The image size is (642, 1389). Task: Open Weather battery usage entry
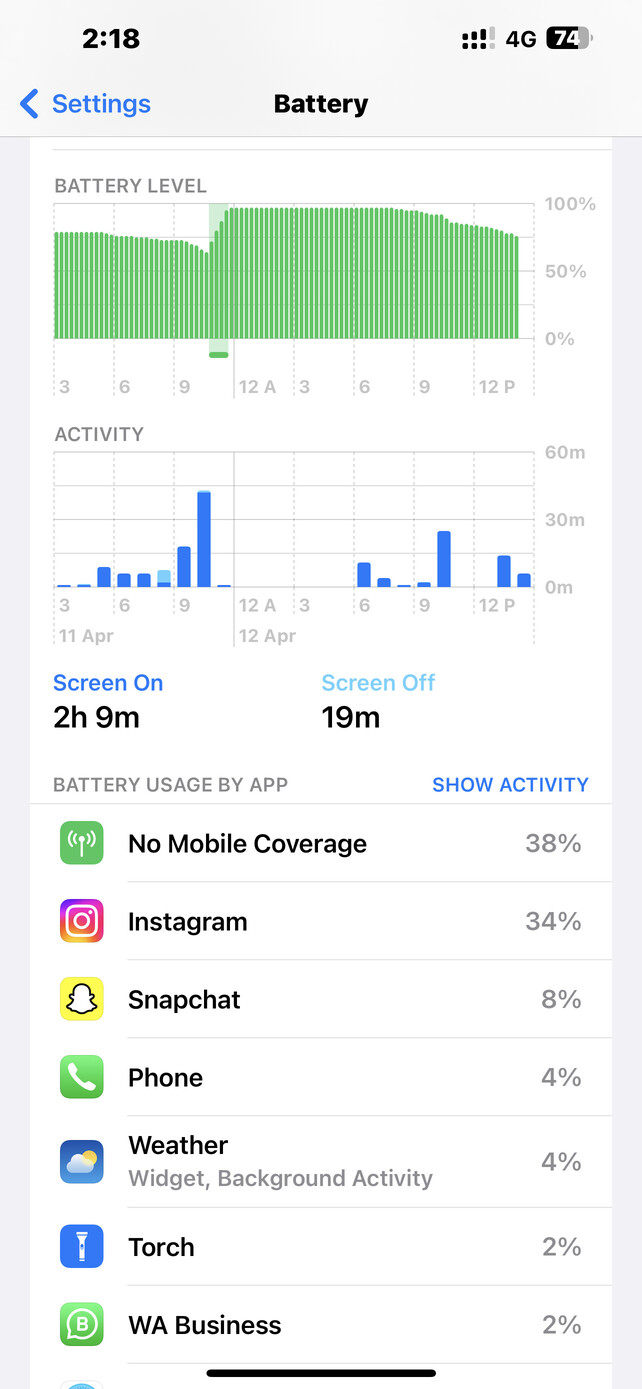tap(320, 1162)
